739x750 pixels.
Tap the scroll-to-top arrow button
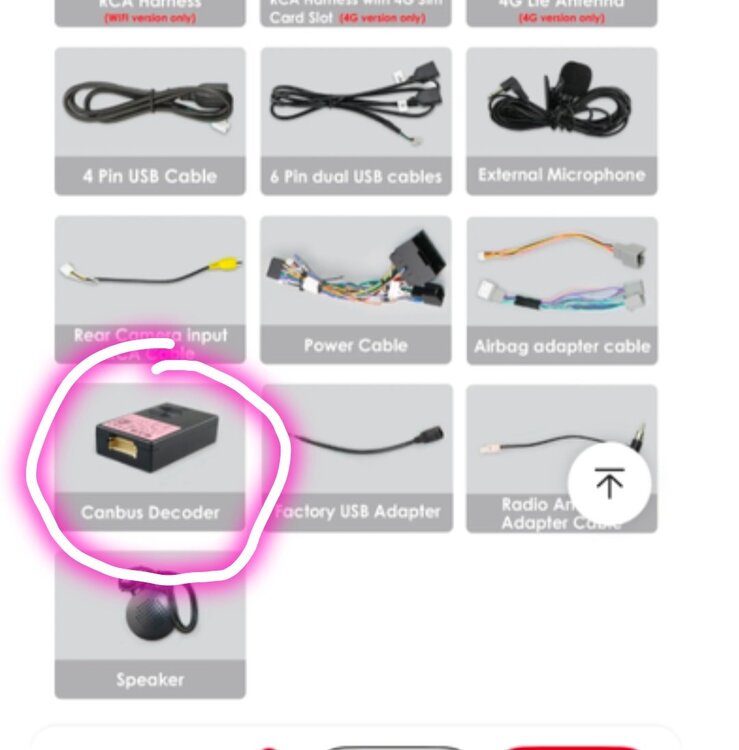pyautogui.click(x=609, y=484)
